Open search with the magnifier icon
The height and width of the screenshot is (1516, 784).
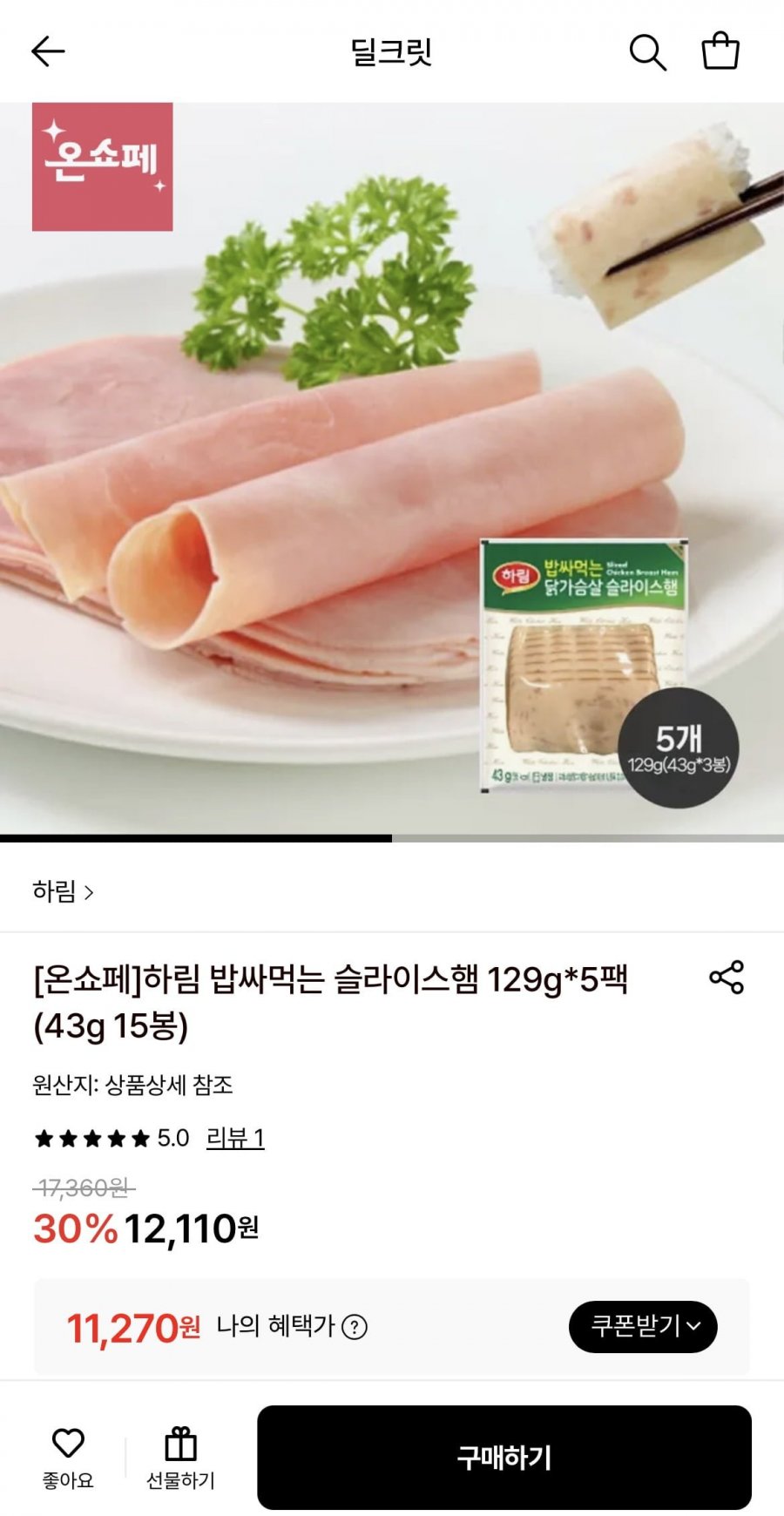coord(647,52)
